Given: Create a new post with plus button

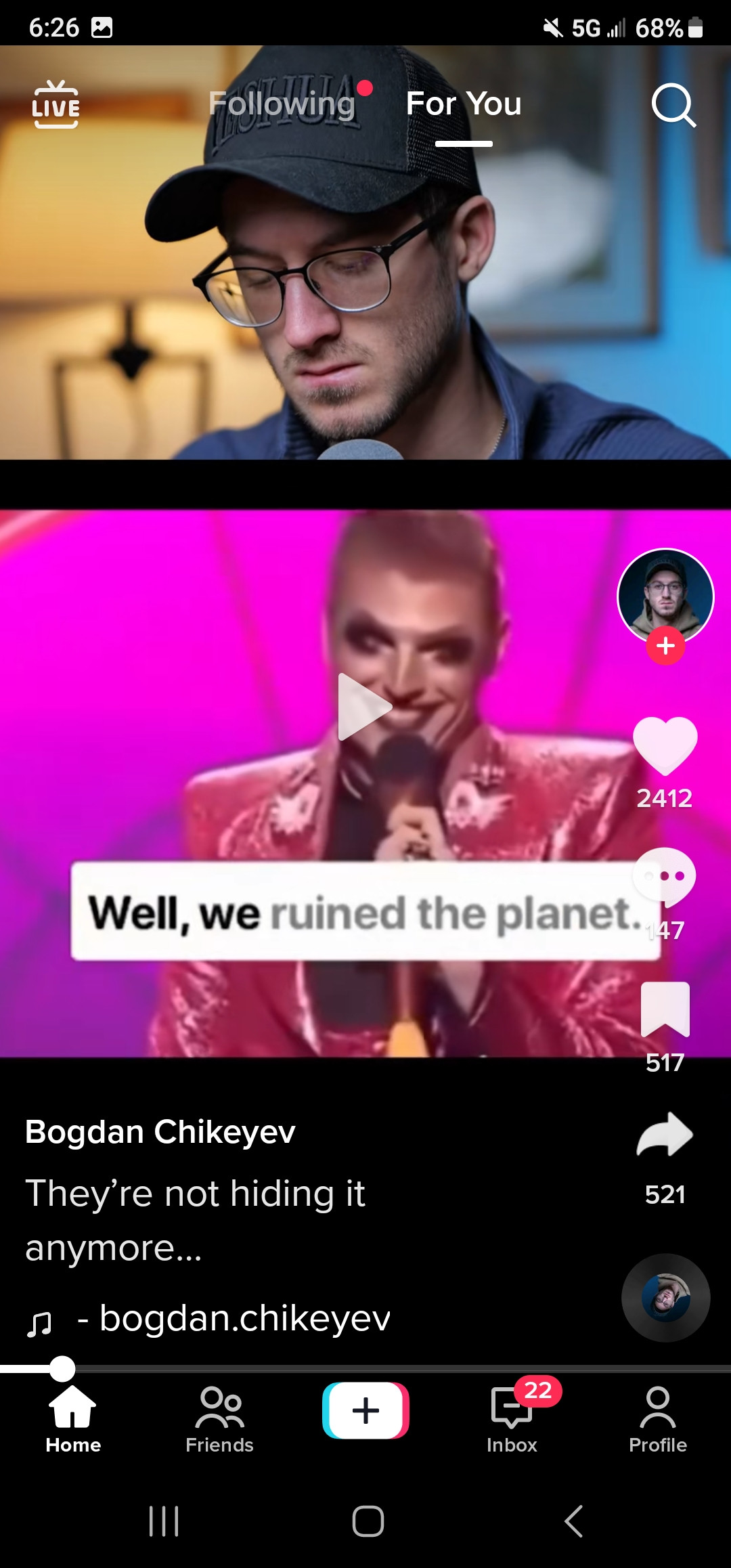Looking at the screenshot, I should [x=365, y=1411].
